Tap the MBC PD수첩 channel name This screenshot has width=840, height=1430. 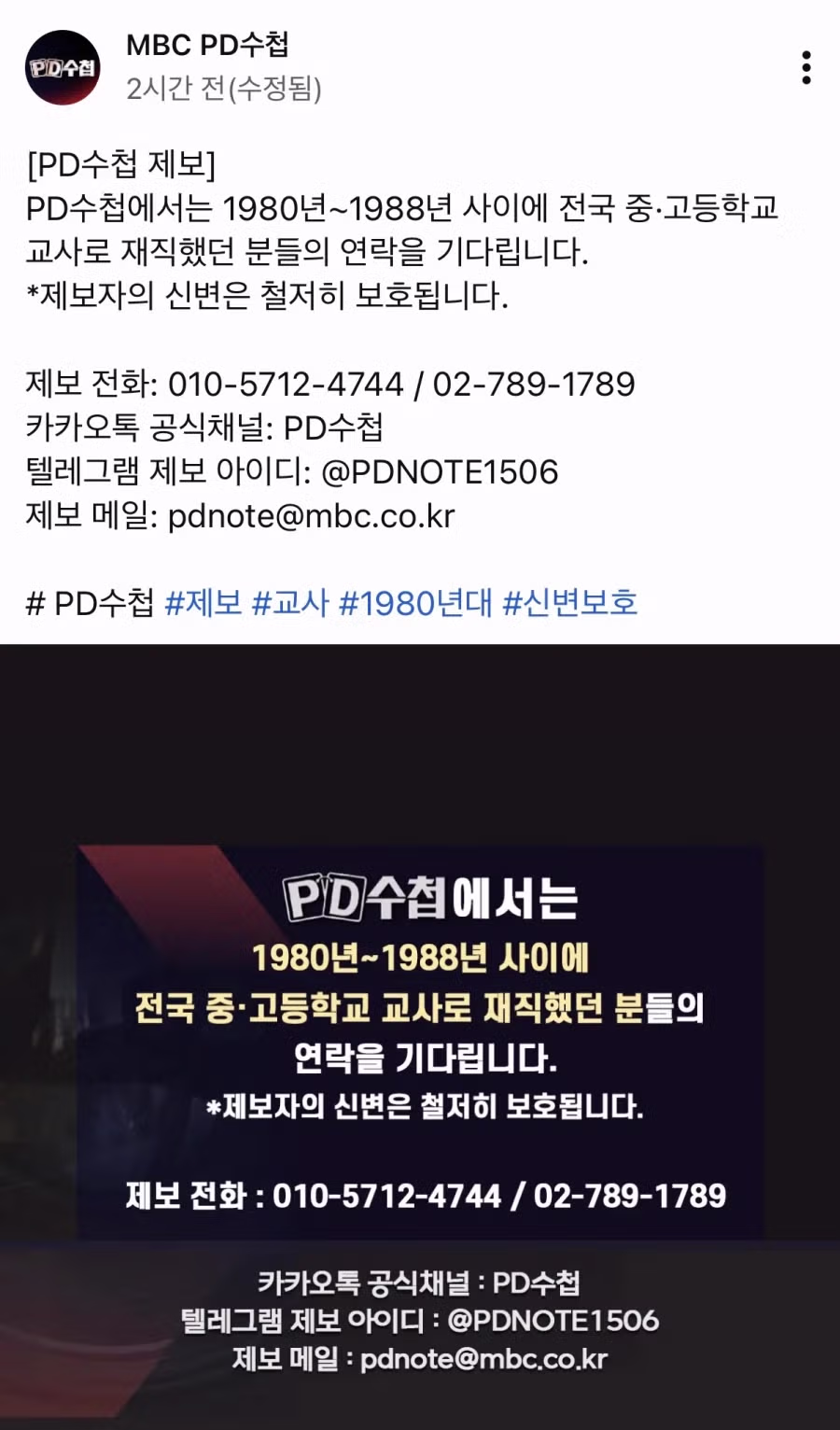tap(207, 45)
